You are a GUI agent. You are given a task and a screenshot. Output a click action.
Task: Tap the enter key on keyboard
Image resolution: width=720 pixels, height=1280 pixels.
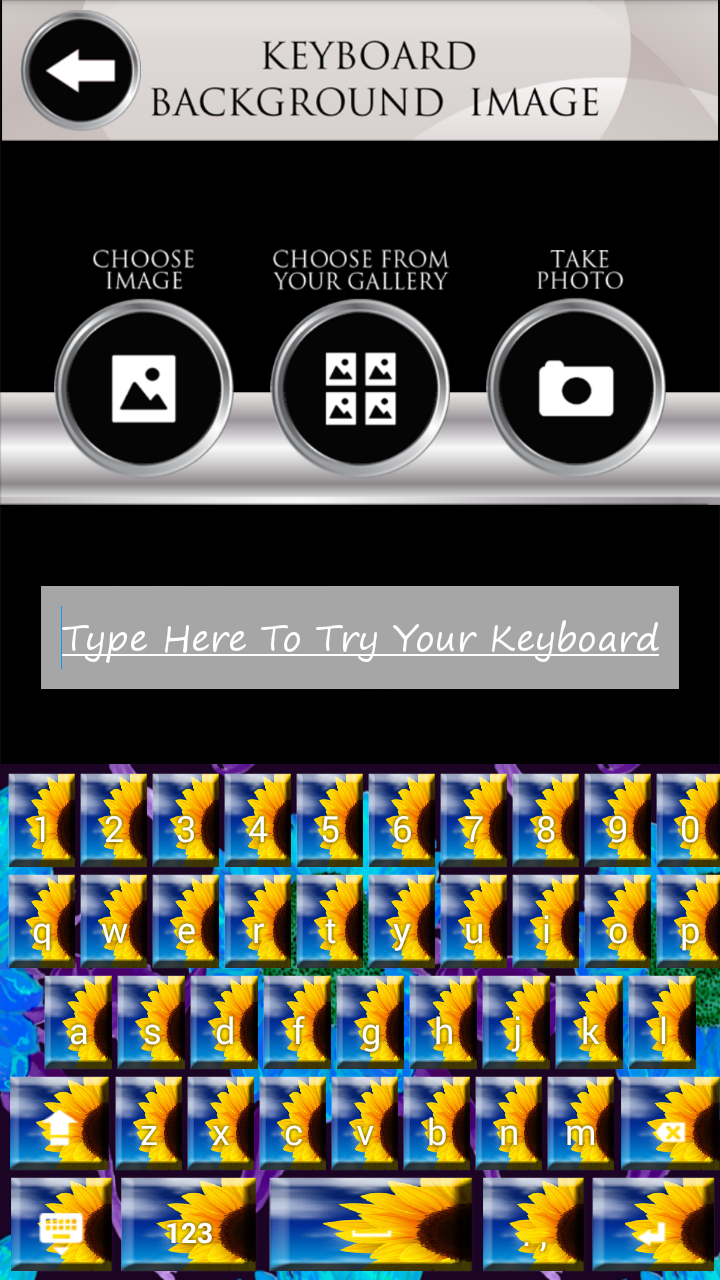coord(652,1226)
